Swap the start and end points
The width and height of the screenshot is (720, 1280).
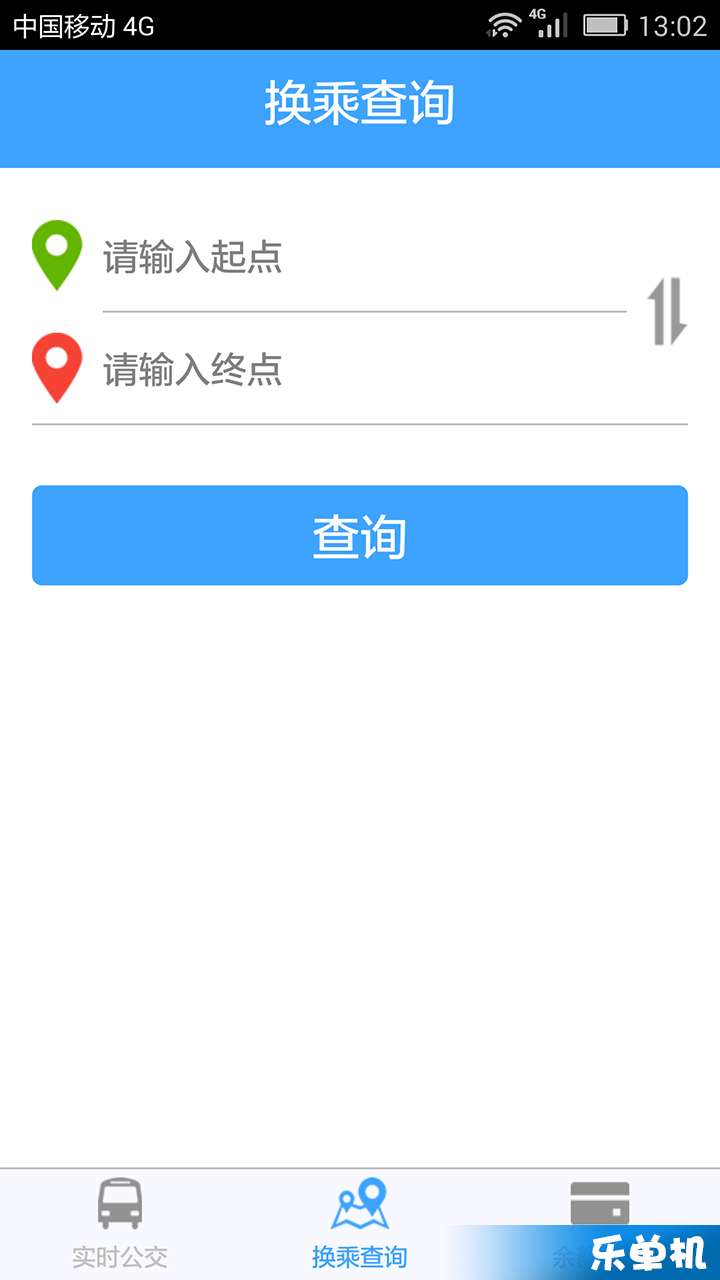667,312
